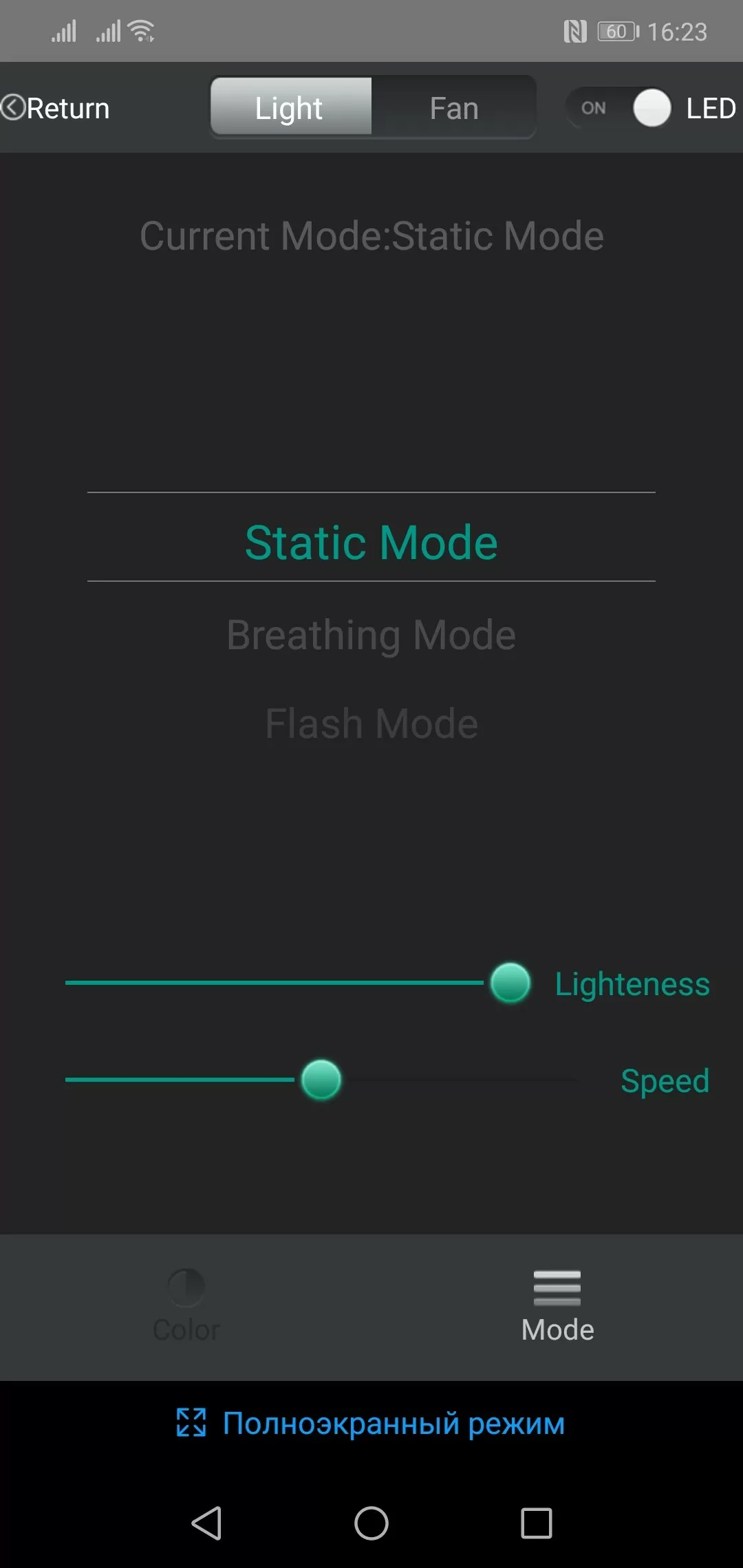Screen dimensions: 743x1568
Task: Open the Mode tab
Action: coord(557,1305)
